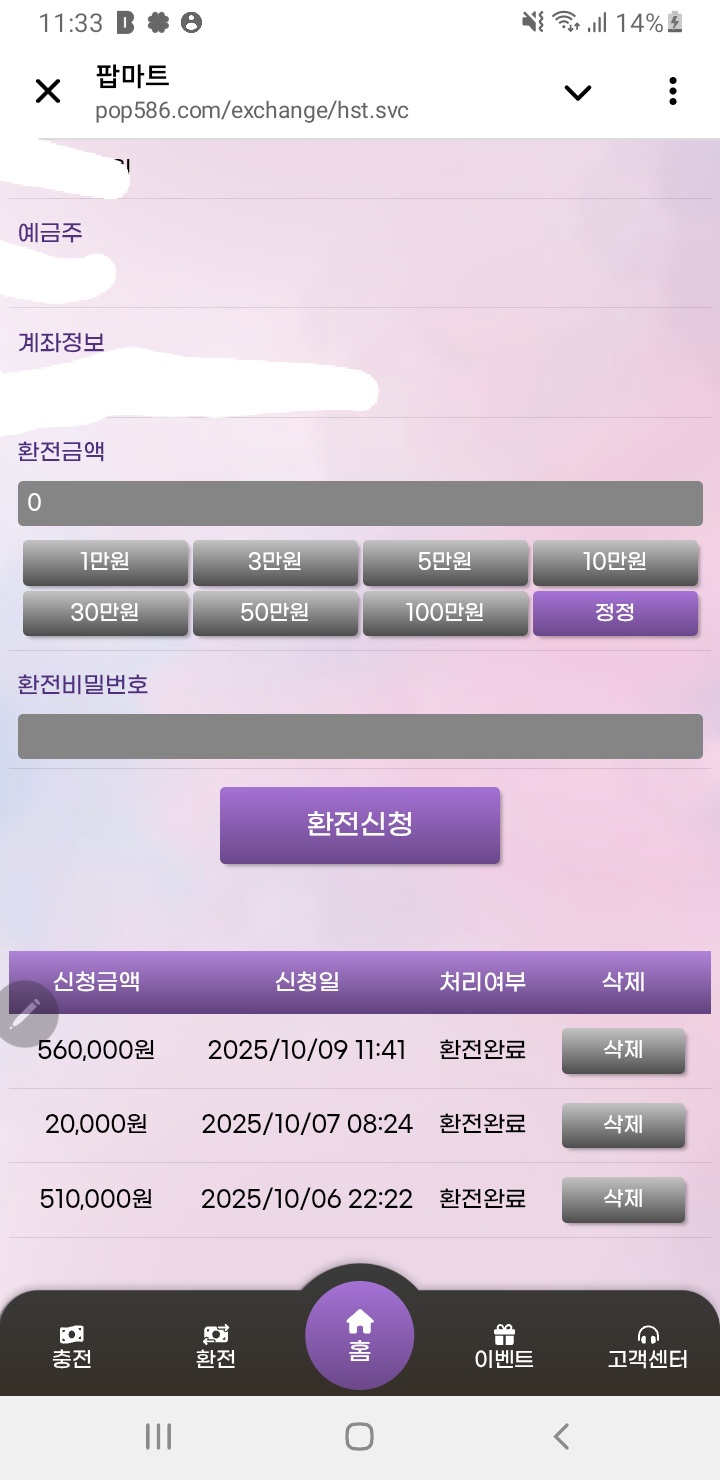
Task: Add 10만원 to the amount
Action: 615,562
